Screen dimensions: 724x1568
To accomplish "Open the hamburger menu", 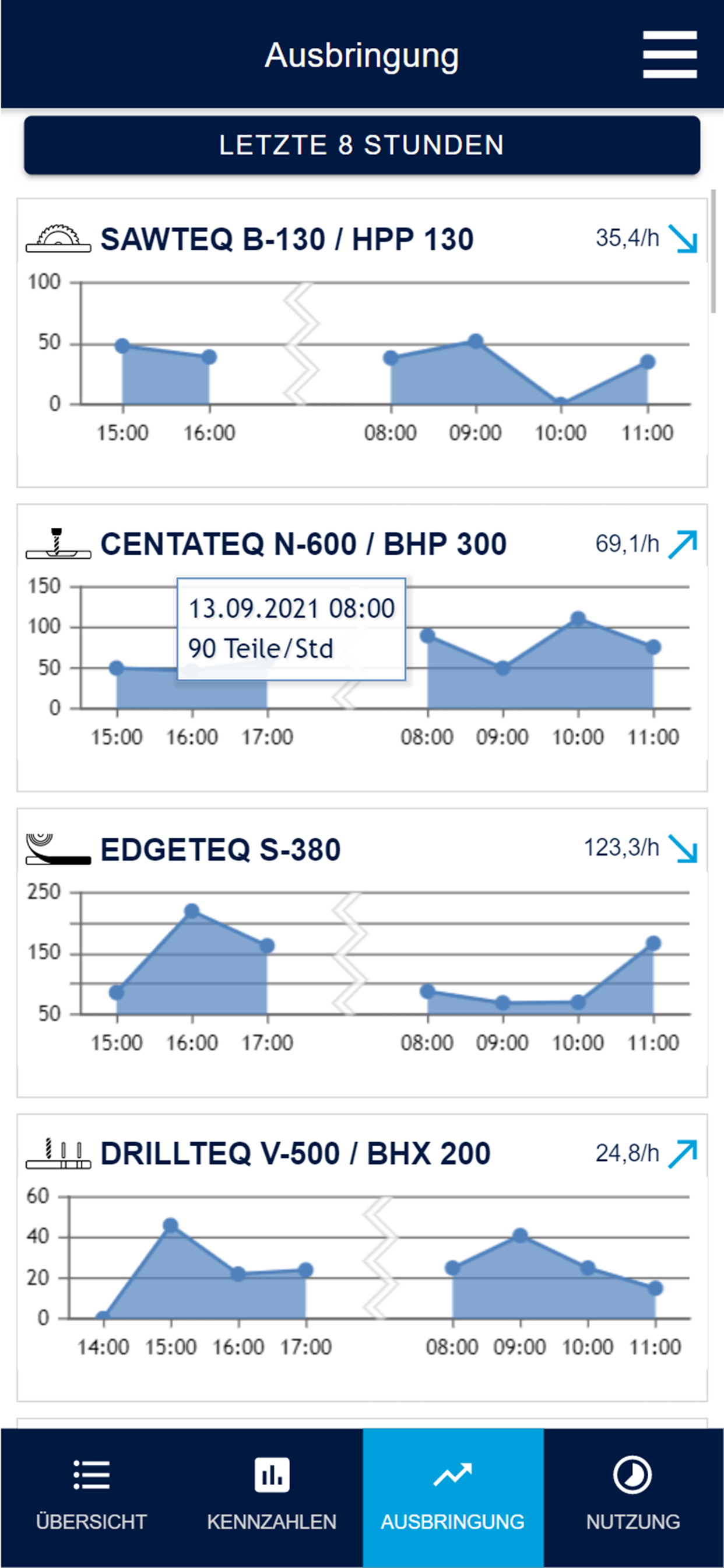I will (x=669, y=55).
